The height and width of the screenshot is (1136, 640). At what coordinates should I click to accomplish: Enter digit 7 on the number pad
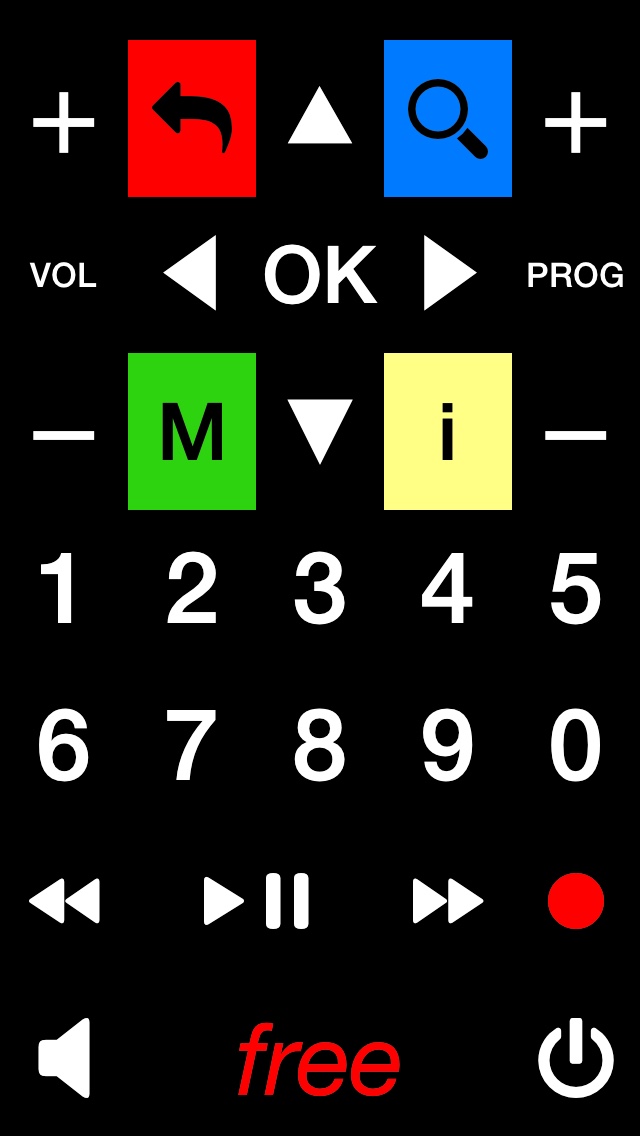click(191, 747)
